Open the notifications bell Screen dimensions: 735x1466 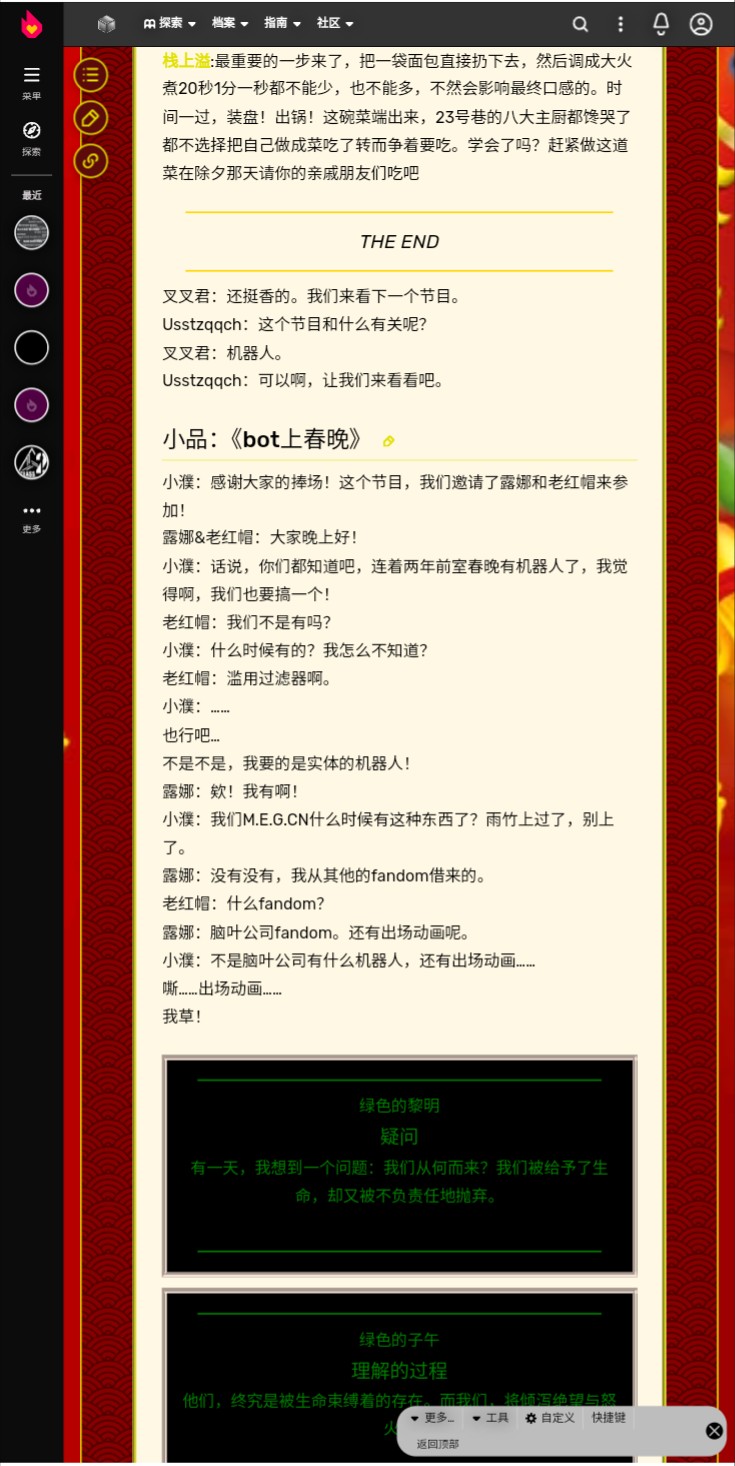coord(661,24)
